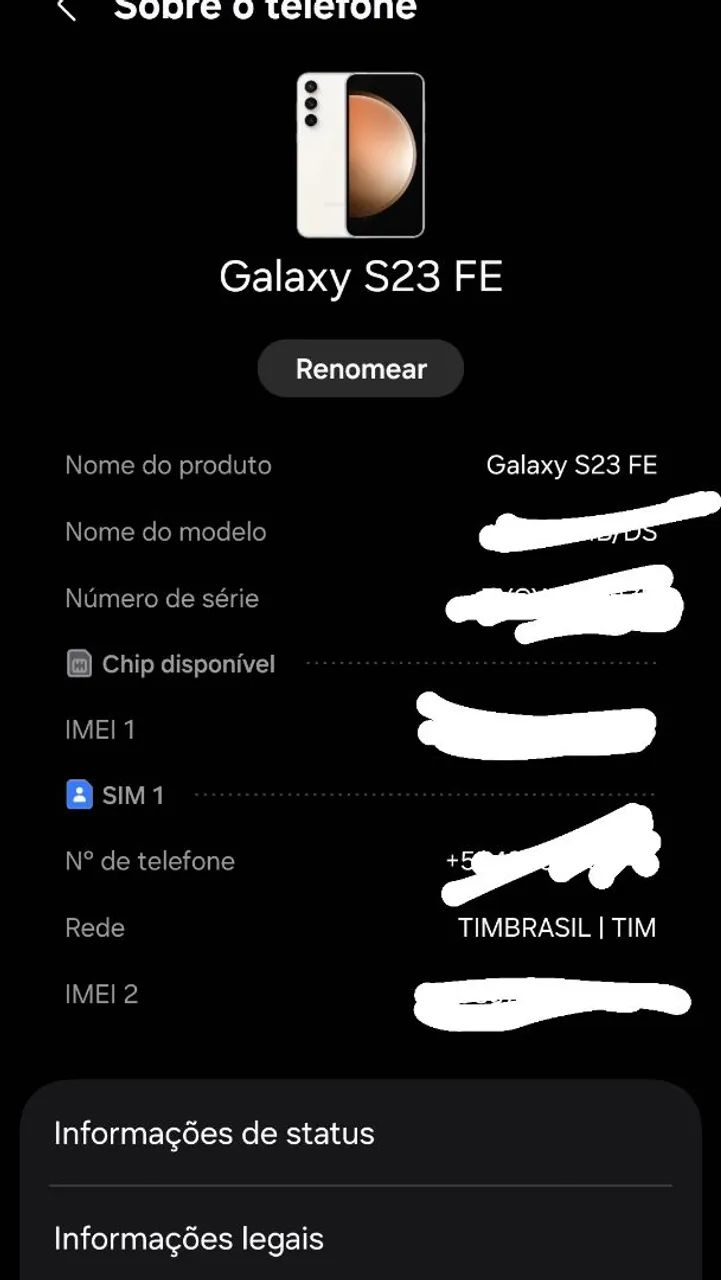721x1280 pixels.
Task: Click the SIM card icon next to Chip disponível
Action: 79,663
